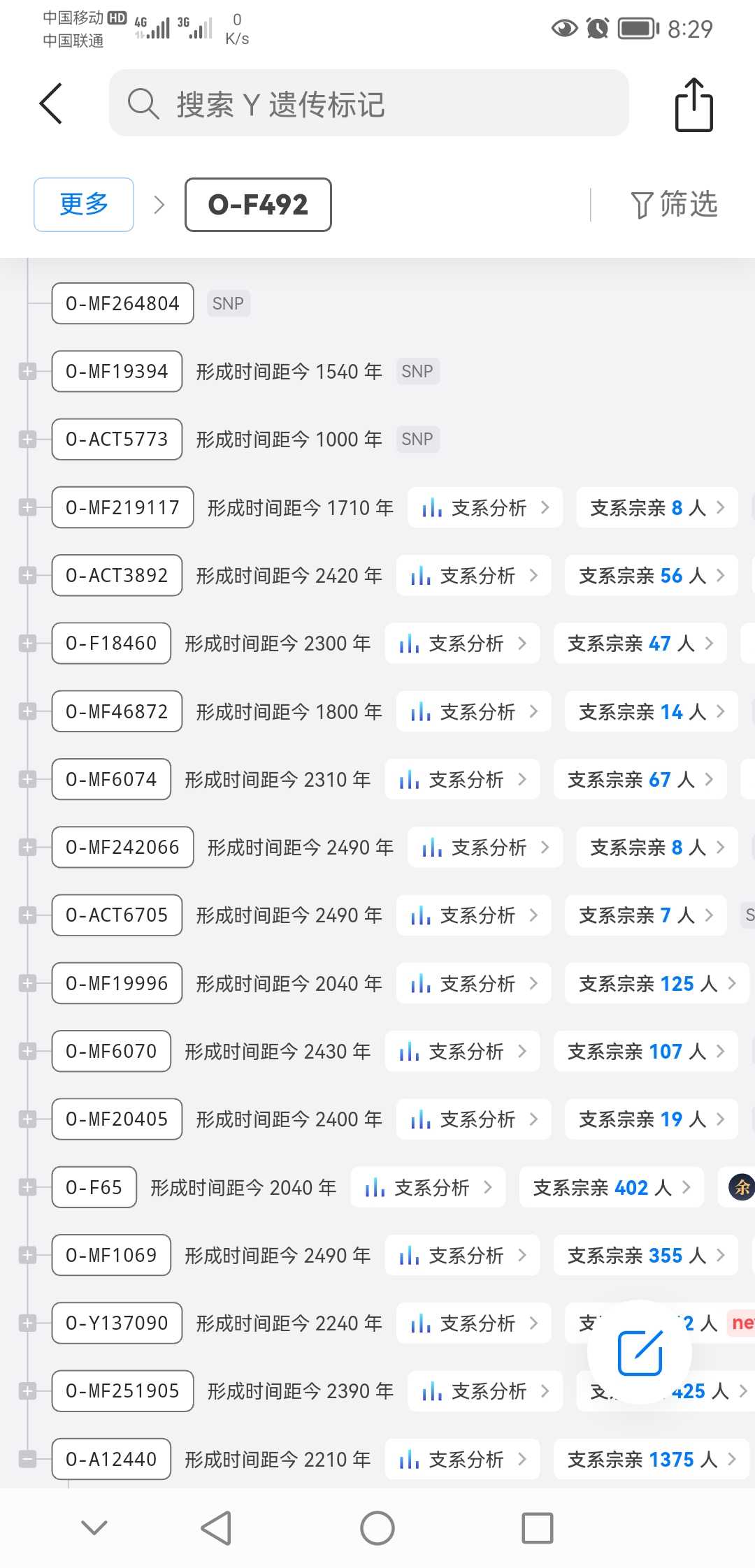
Task: Open the O-ACT5773 node
Action: pos(117,440)
